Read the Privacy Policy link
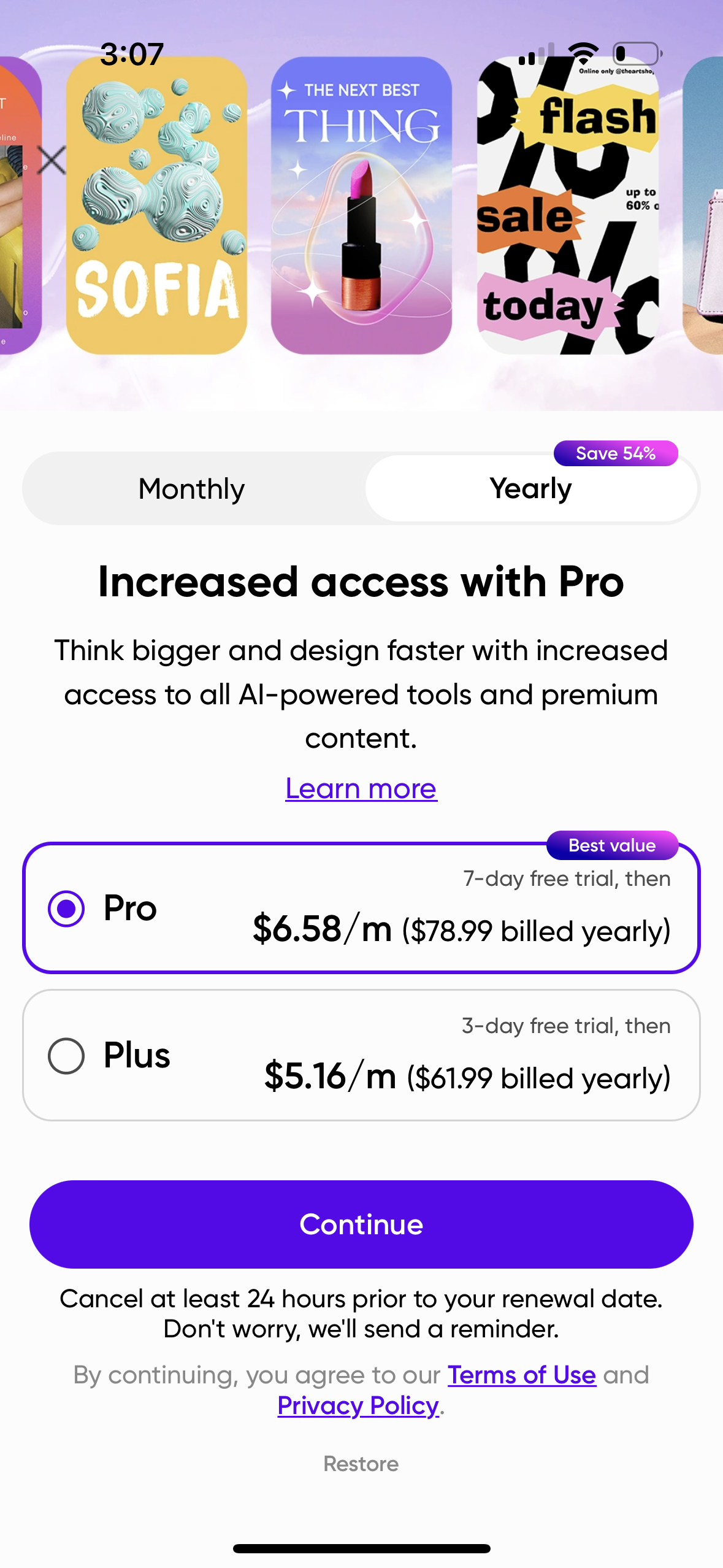Image resolution: width=723 pixels, height=1568 pixels. pyautogui.click(x=358, y=1405)
